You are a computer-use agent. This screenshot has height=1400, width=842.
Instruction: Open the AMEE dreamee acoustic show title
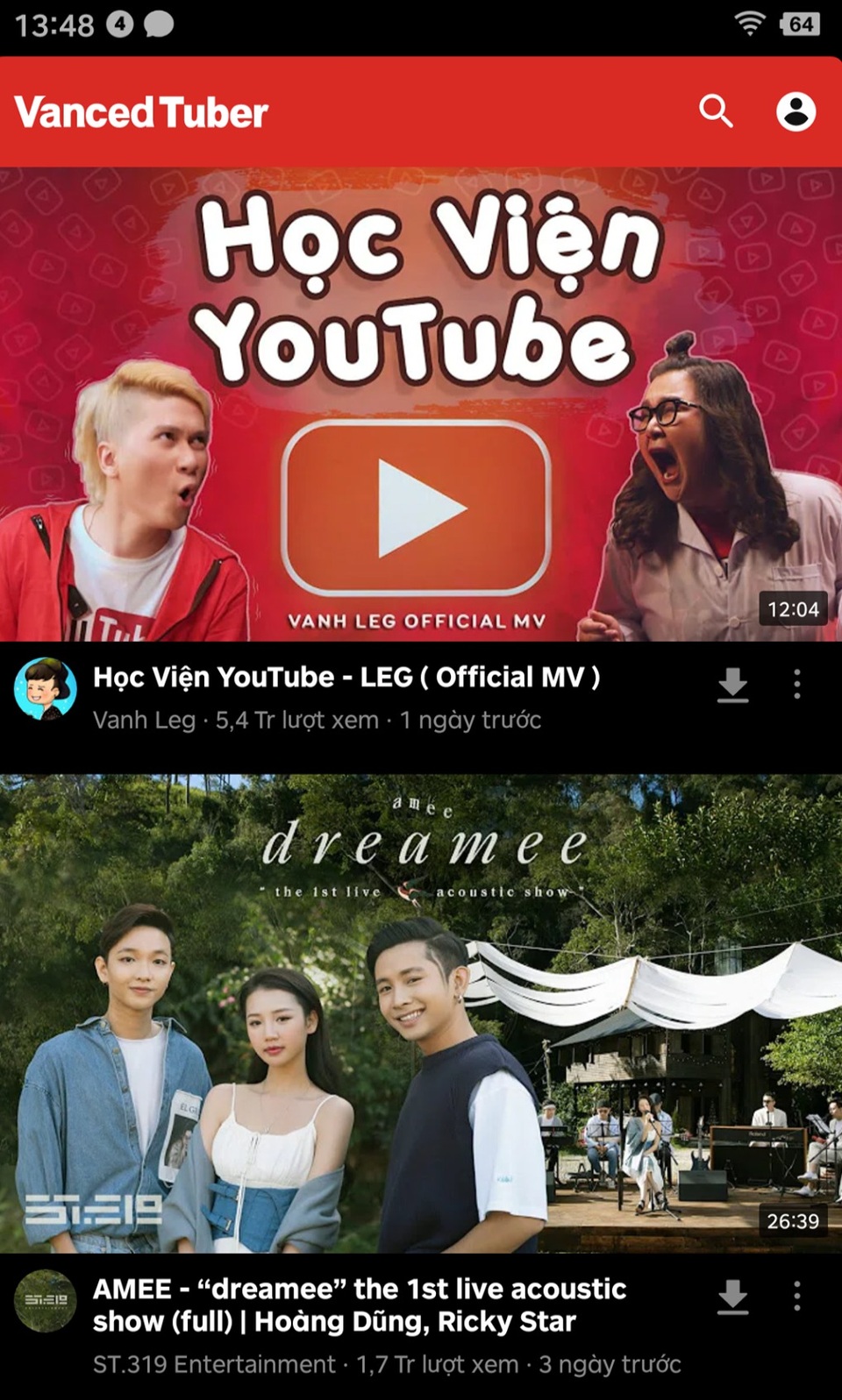[360, 1304]
